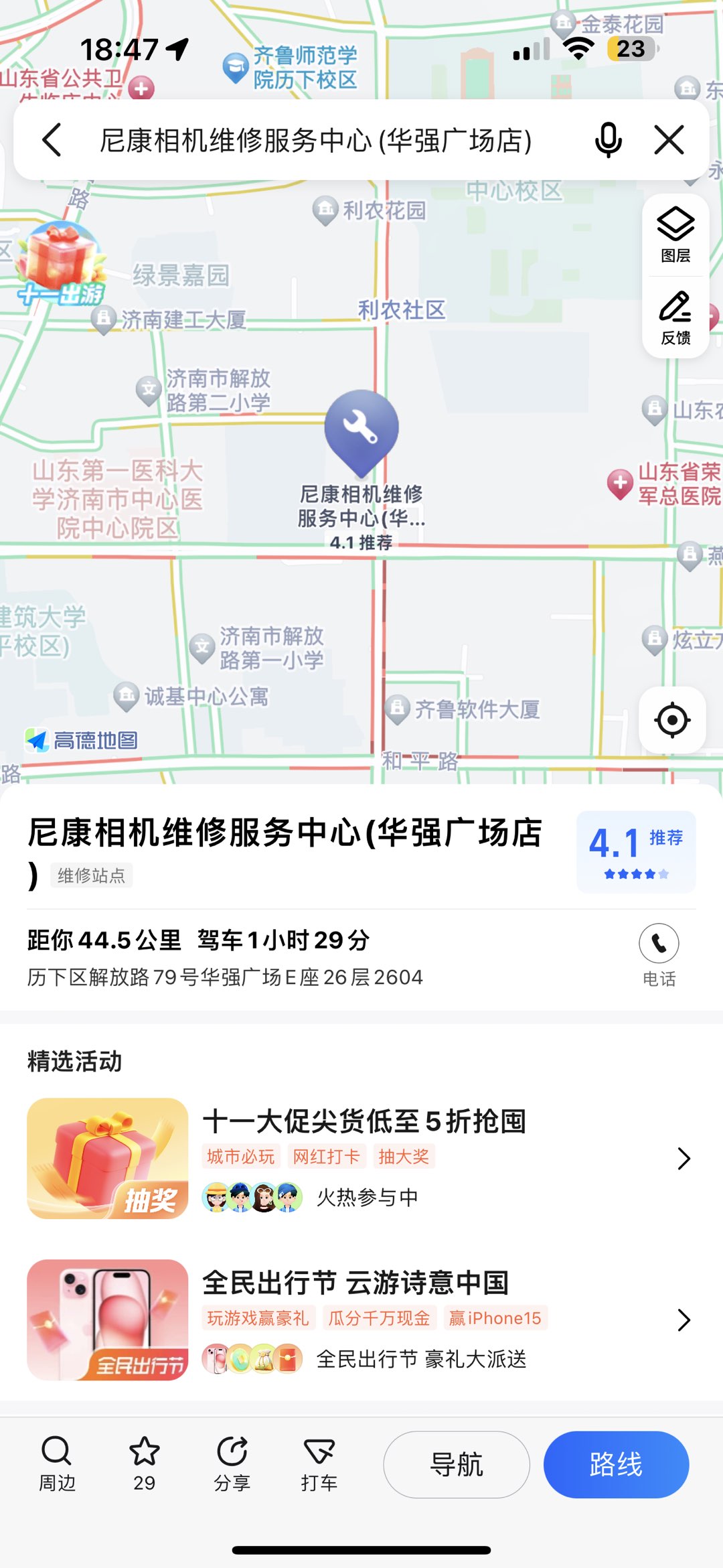Open the feedback (反馈) option
Screen dimensions: 723x1568
pyautogui.click(x=675, y=318)
